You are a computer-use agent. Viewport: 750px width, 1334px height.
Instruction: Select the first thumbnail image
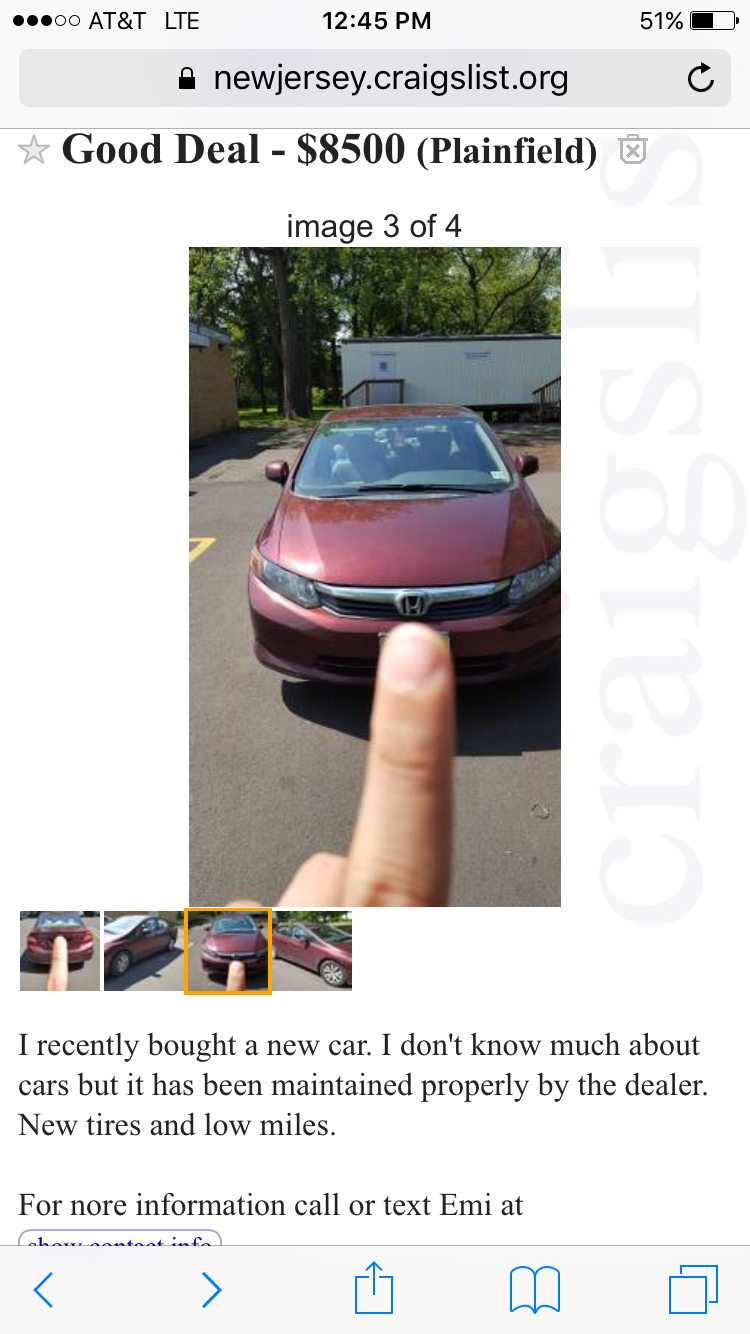point(60,951)
